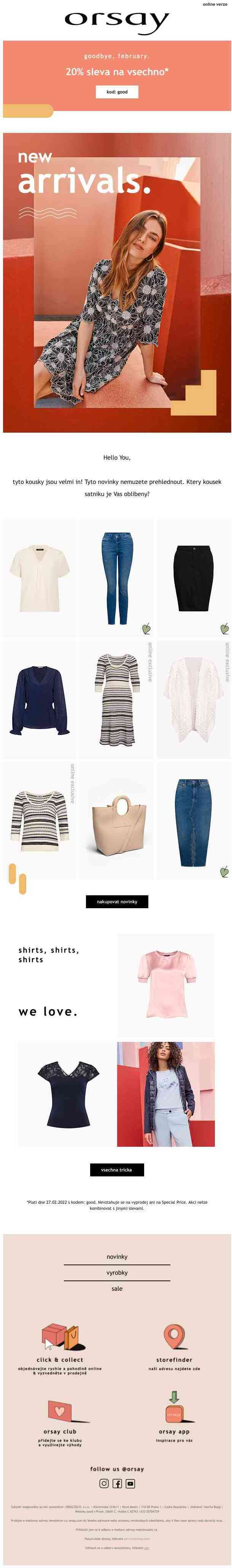
Task: Go to the novinky section
Action: (116, 1257)
